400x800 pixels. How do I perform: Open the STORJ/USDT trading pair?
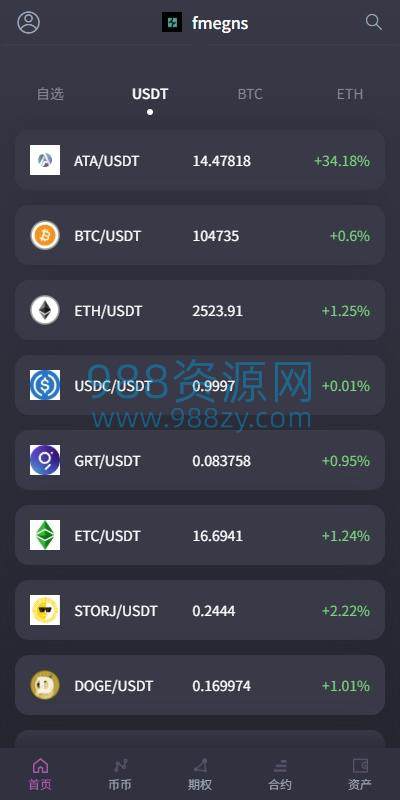coord(200,611)
